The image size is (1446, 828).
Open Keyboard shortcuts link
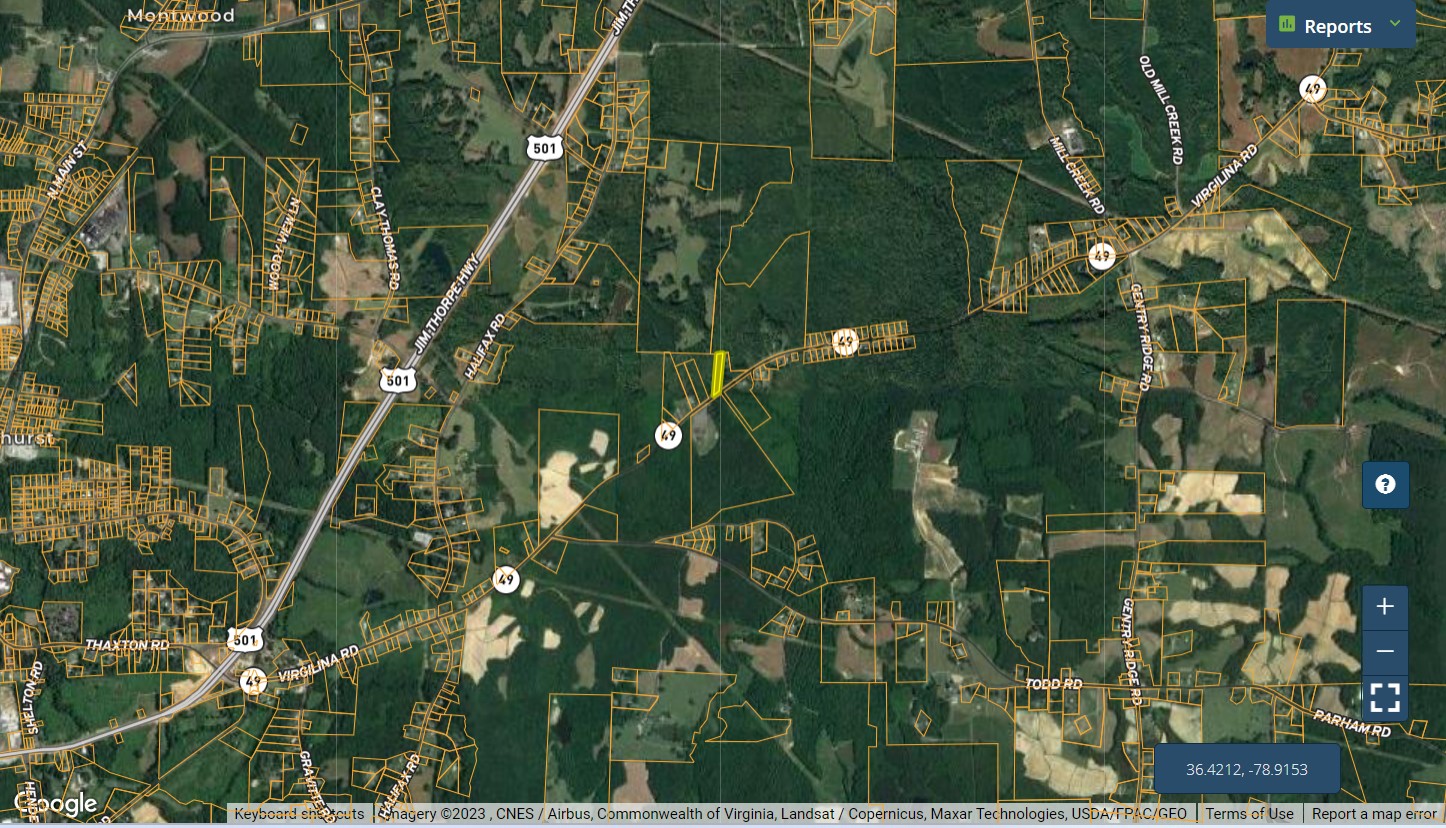(299, 814)
